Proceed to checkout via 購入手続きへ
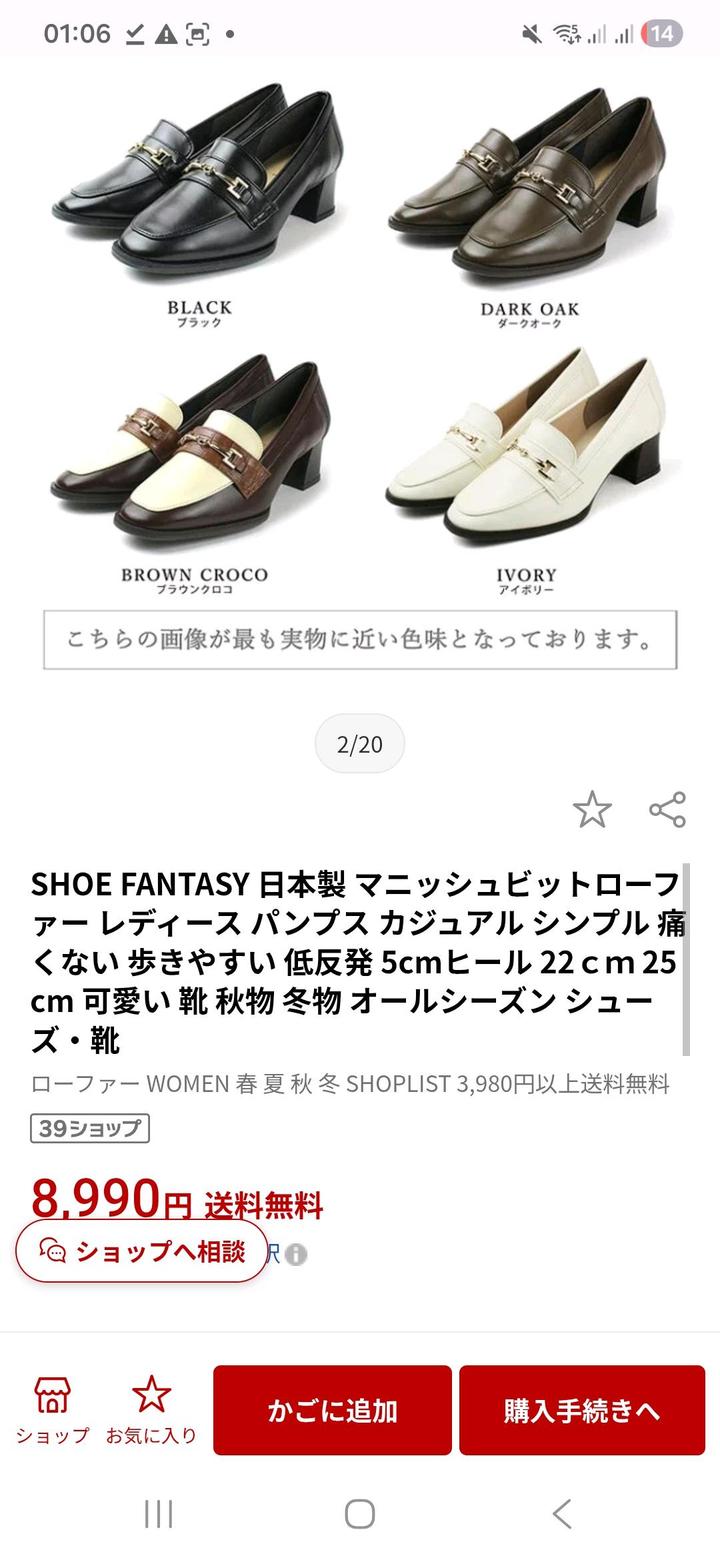This screenshot has width=720, height=1560. click(x=582, y=1410)
